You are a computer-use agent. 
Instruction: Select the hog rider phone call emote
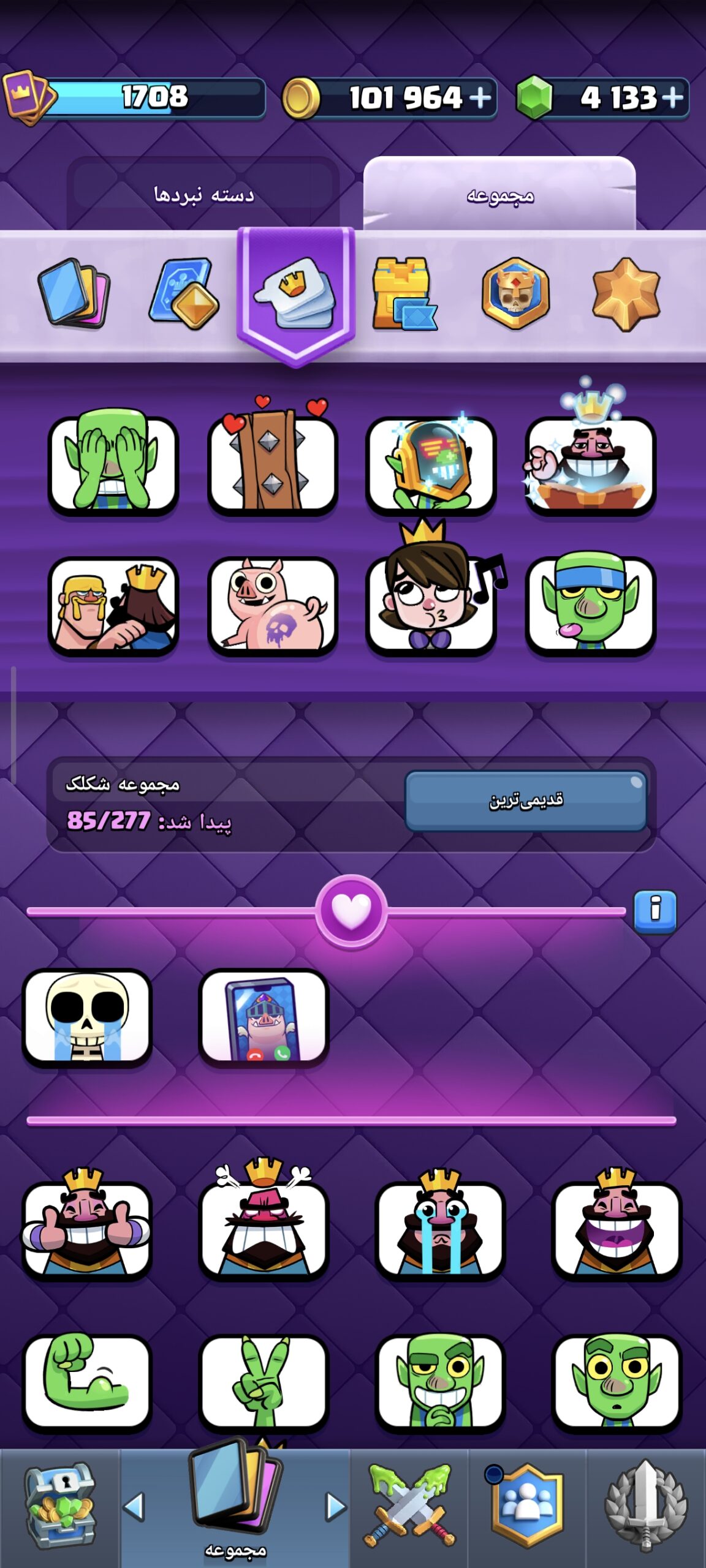(x=264, y=1017)
